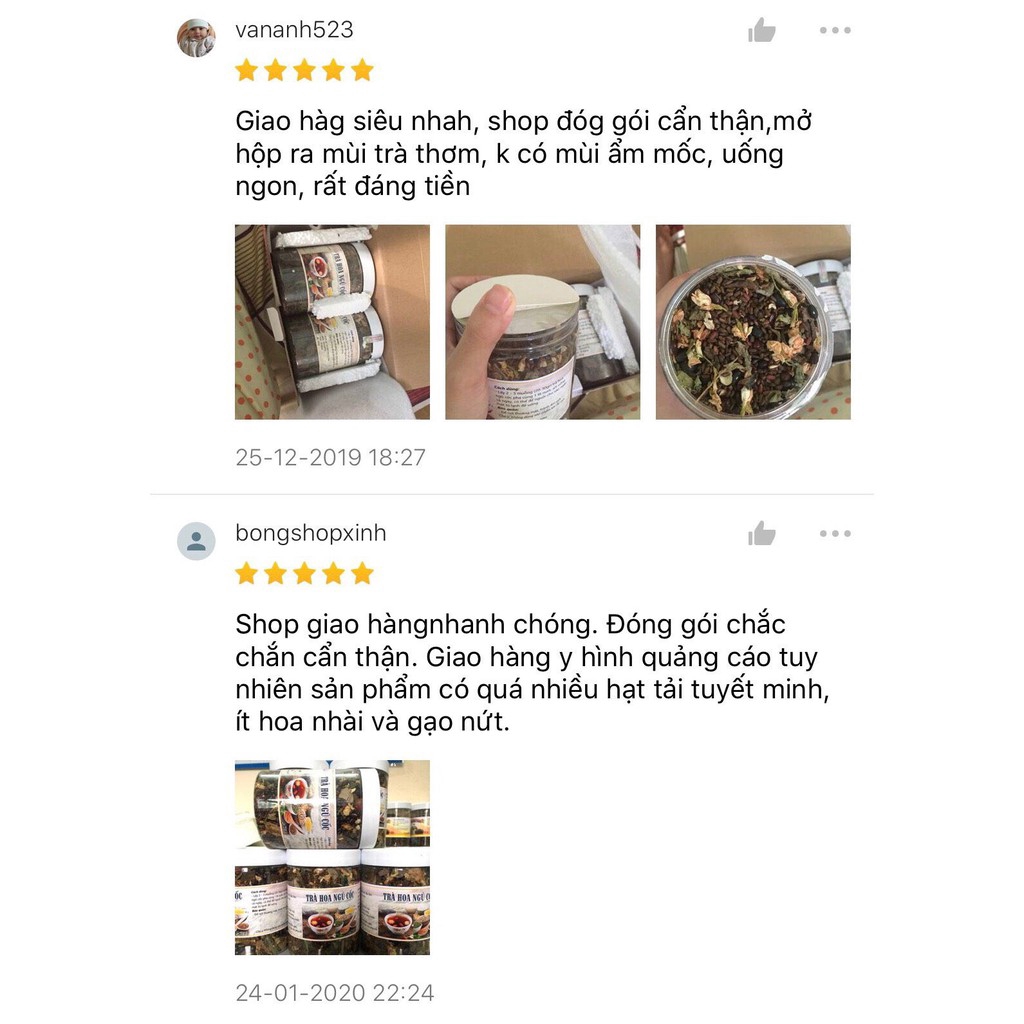
Task: Enlarge the photo attached by bongshopxinh
Action: [x=332, y=857]
